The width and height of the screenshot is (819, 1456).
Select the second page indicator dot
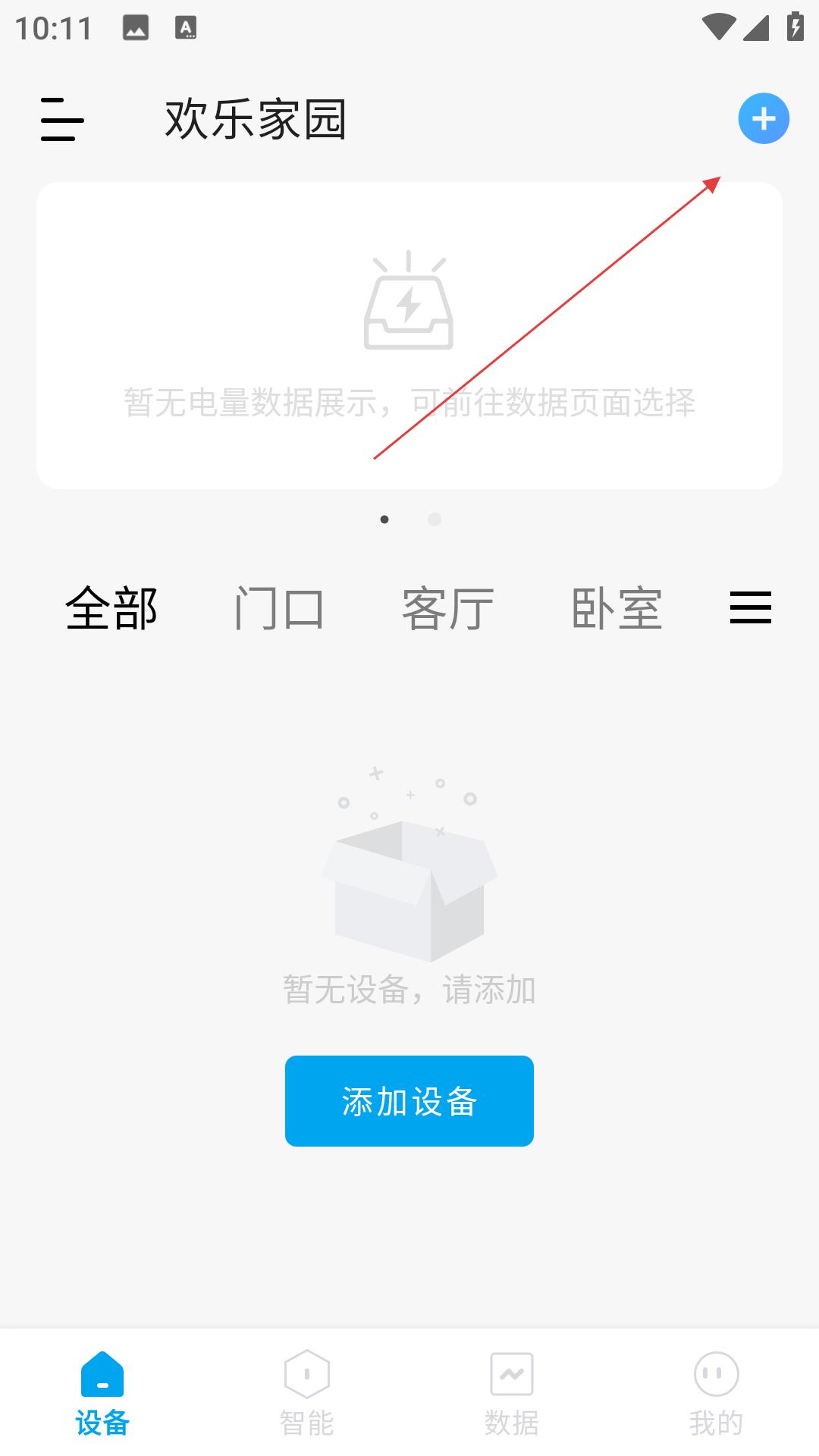pyautogui.click(x=435, y=519)
